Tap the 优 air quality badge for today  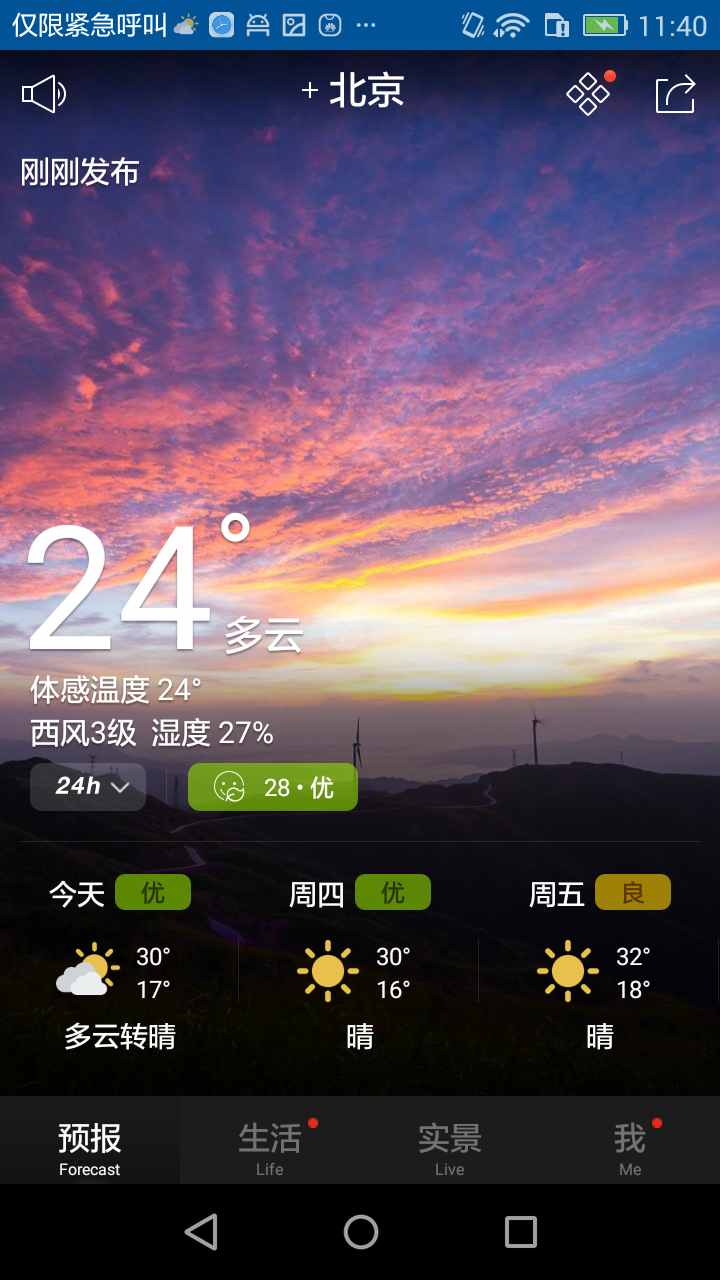pos(152,893)
